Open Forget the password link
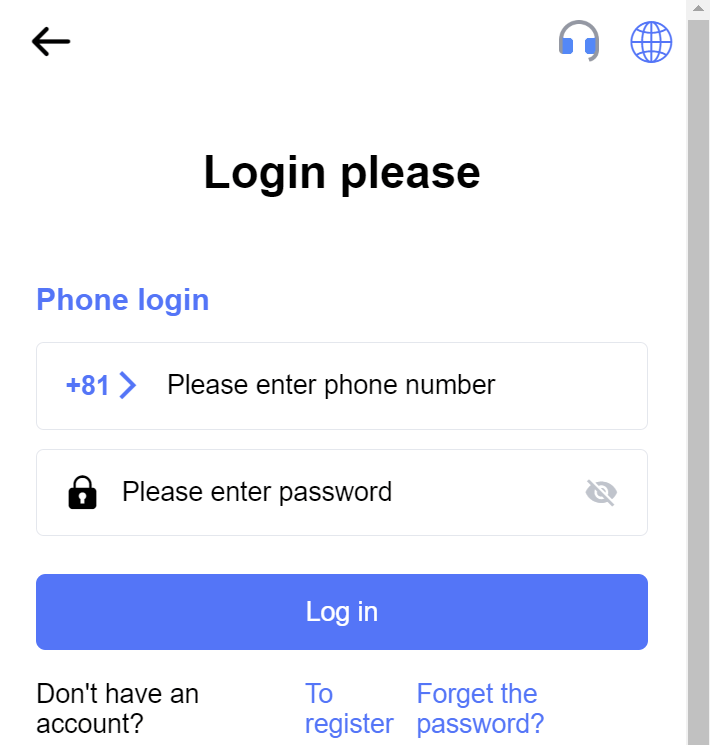The width and height of the screenshot is (710, 745). click(x=480, y=708)
